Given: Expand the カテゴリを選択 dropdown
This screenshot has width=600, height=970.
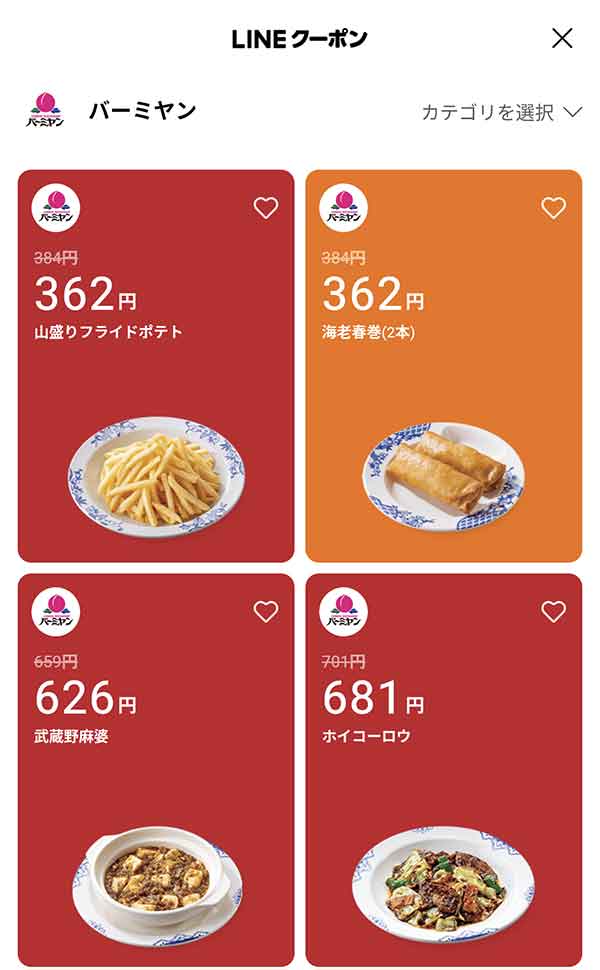Looking at the screenshot, I should [x=501, y=112].
